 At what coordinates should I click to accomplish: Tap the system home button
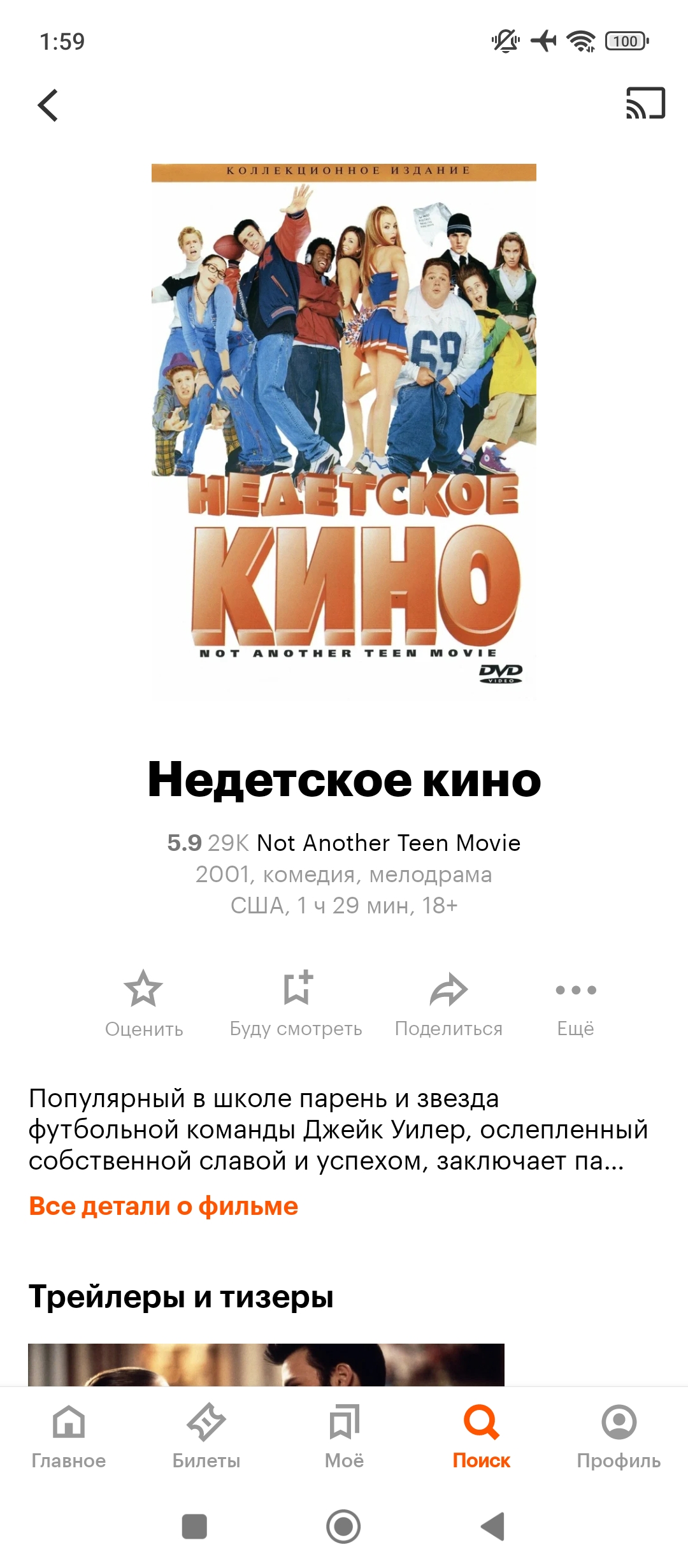[343, 1527]
